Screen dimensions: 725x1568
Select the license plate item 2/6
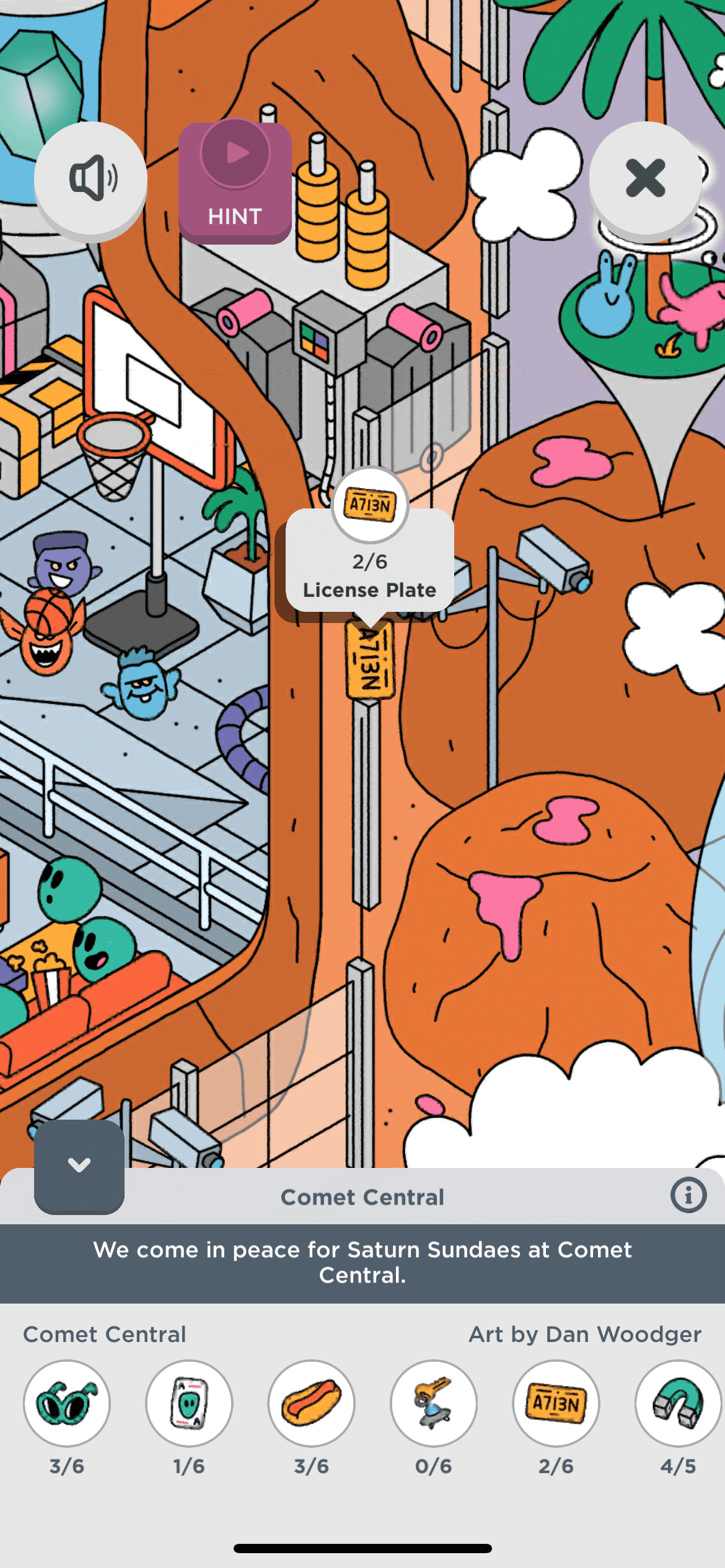tap(556, 1403)
